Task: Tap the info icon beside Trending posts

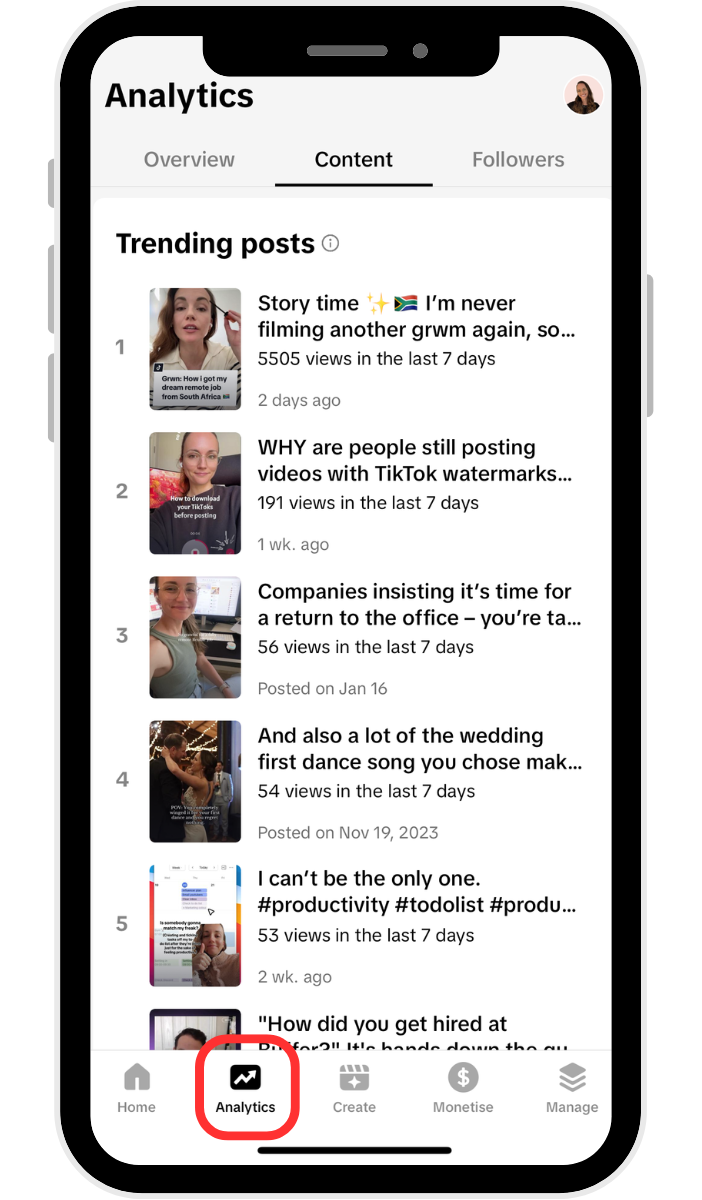Action: pyautogui.click(x=330, y=243)
